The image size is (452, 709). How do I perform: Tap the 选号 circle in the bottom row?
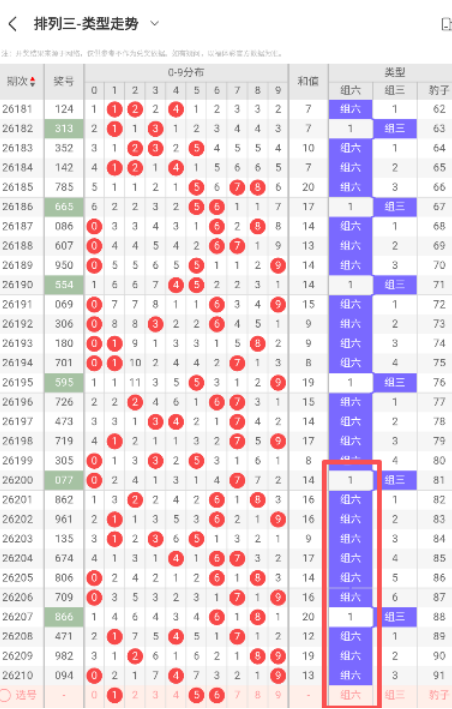(x=5, y=695)
